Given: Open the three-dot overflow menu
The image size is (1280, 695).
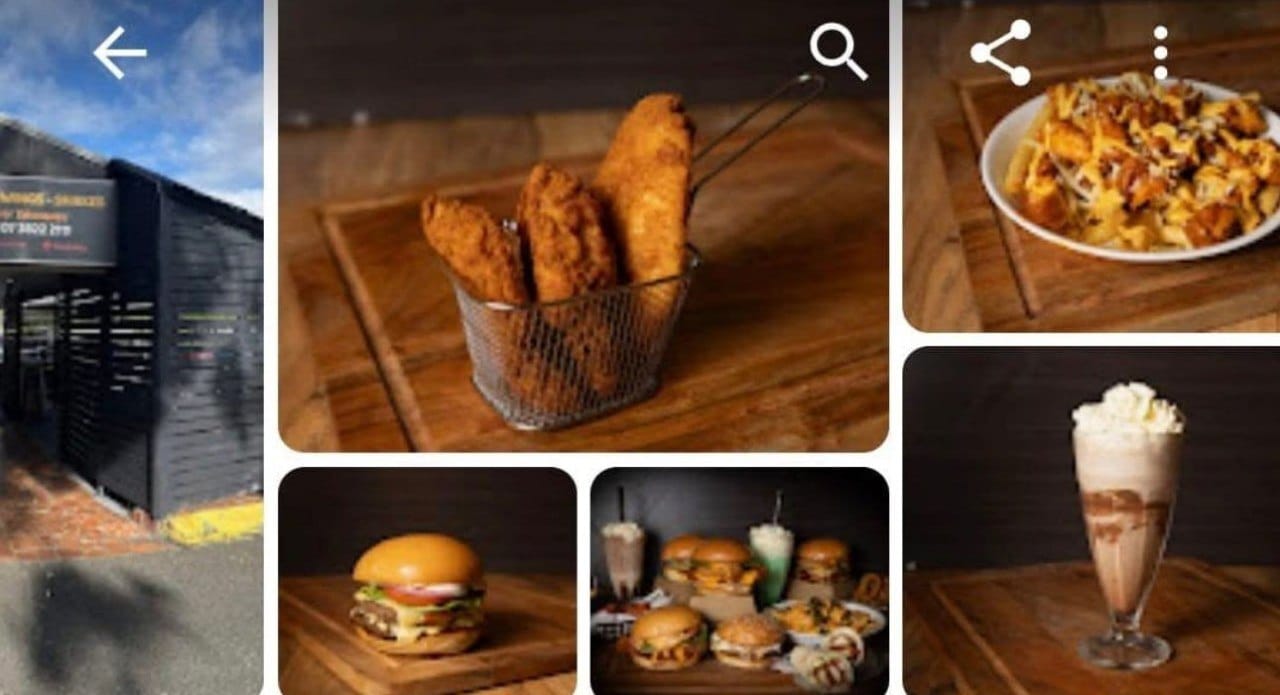Looking at the screenshot, I should (x=1160, y=53).
